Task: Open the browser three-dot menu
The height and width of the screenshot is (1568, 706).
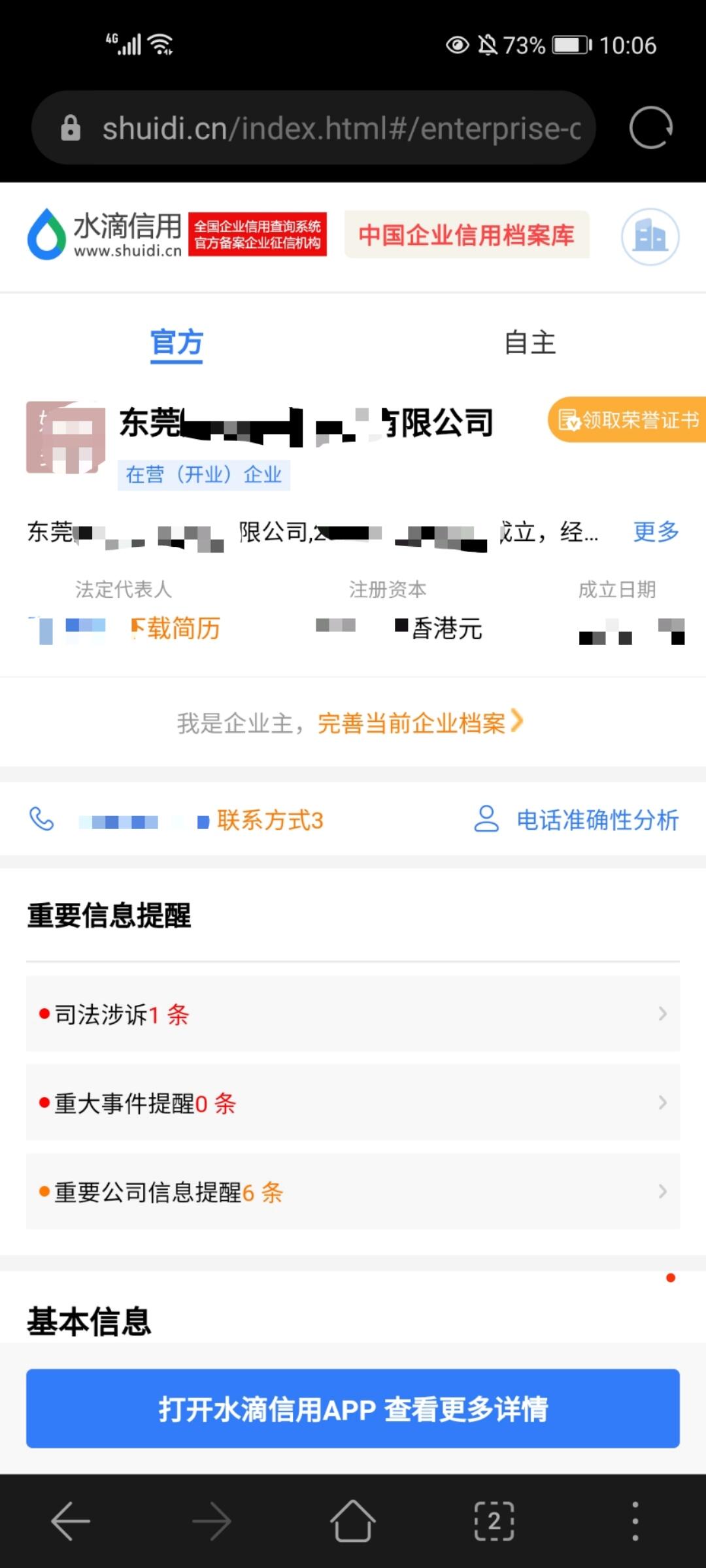Action: click(x=635, y=1521)
